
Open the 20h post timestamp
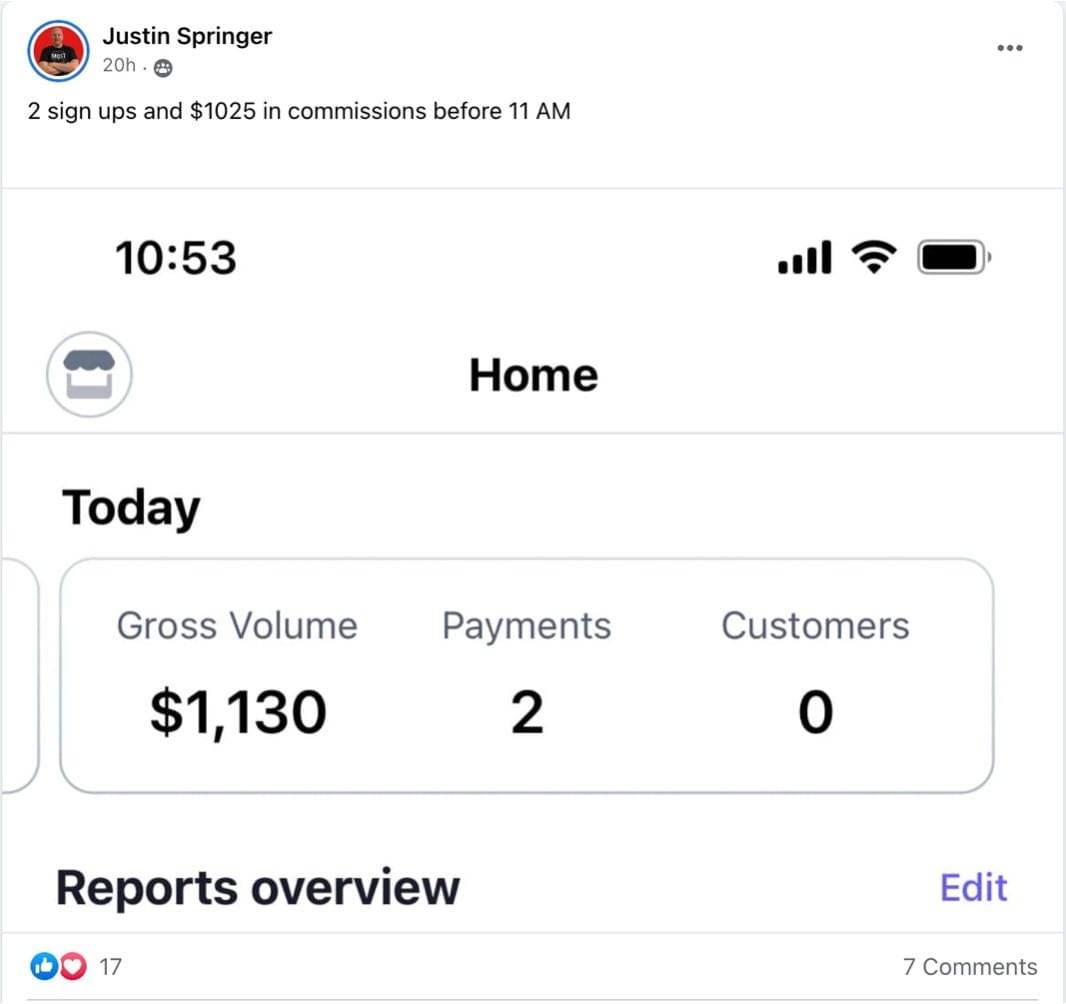[x=118, y=65]
